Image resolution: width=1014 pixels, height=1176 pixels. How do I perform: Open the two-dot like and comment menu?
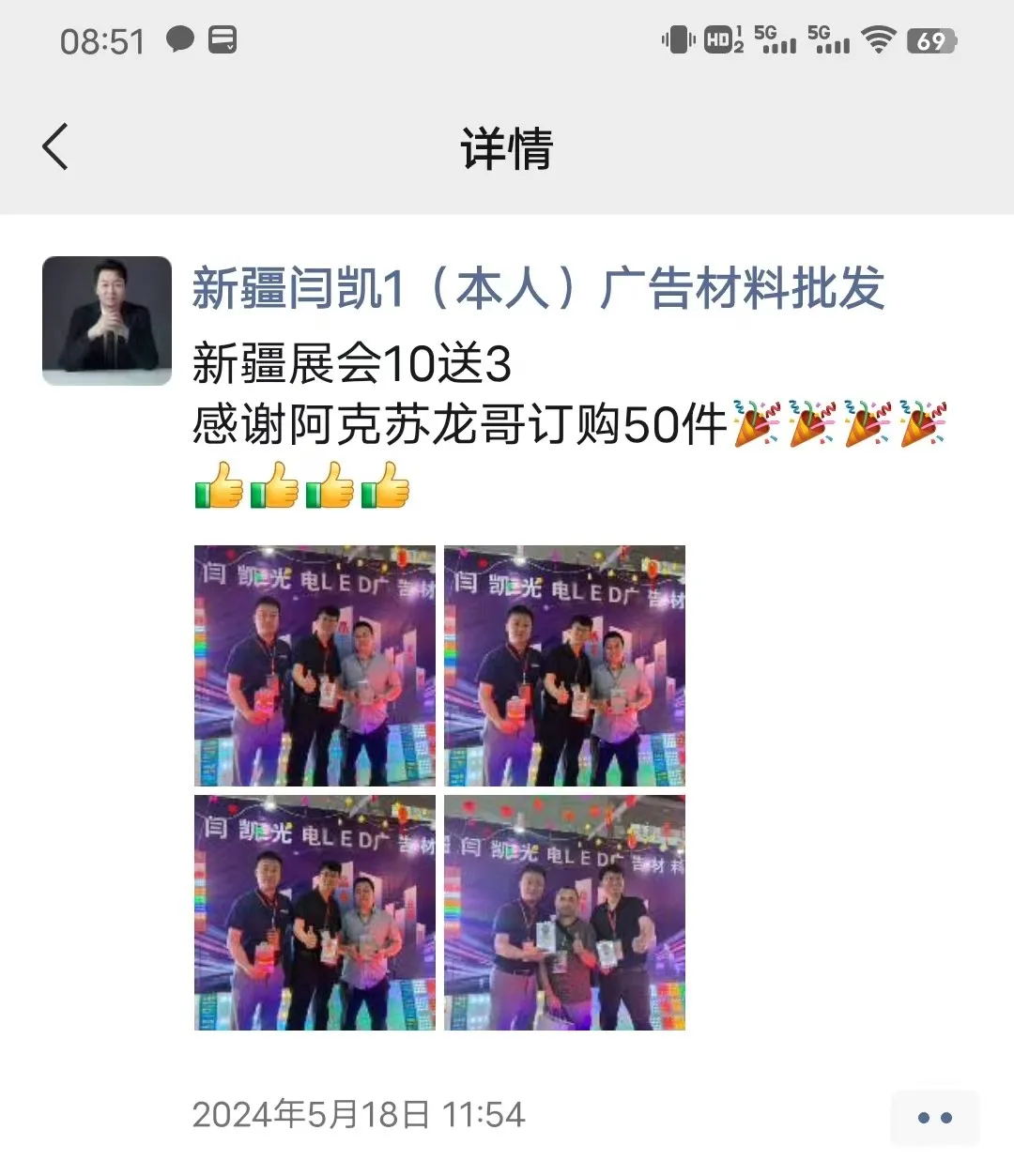pyautogui.click(x=934, y=1117)
